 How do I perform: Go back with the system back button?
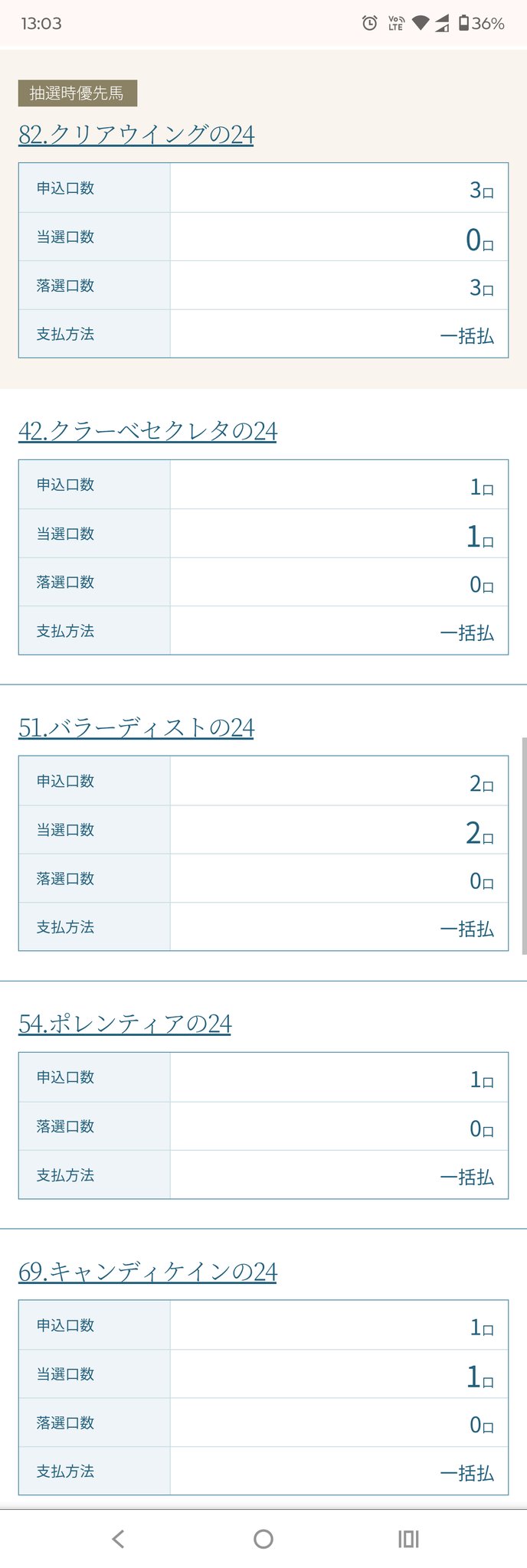click(x=118, y=1538)
